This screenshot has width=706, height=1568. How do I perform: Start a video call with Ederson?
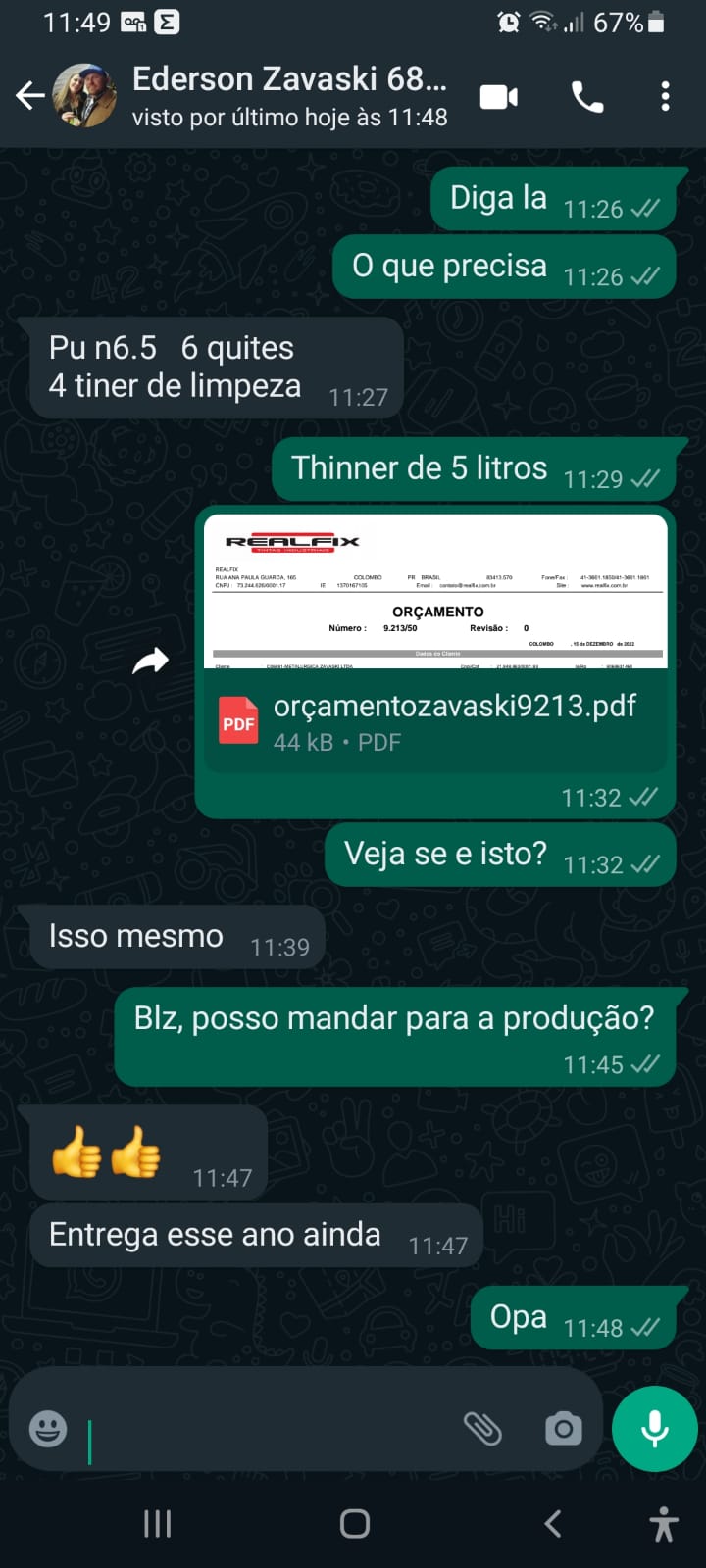pyautogui.click(x=499, y=97)
